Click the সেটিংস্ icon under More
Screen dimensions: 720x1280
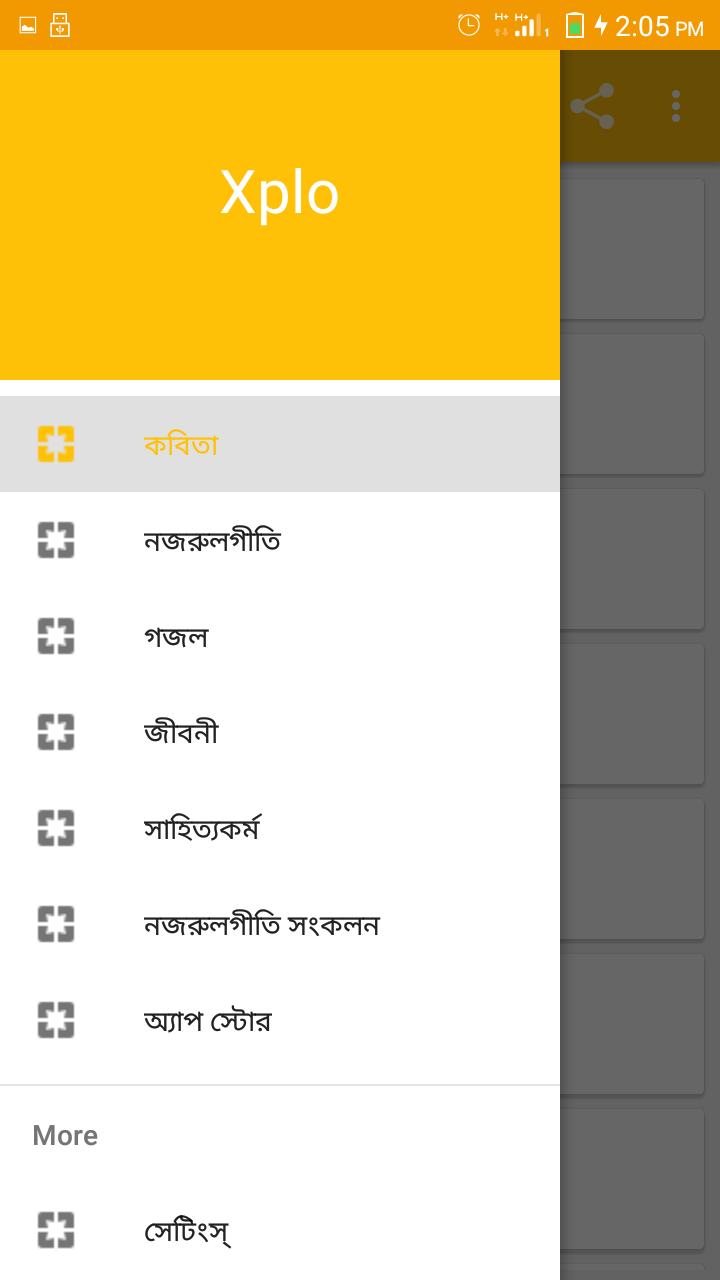(57, 1230)
